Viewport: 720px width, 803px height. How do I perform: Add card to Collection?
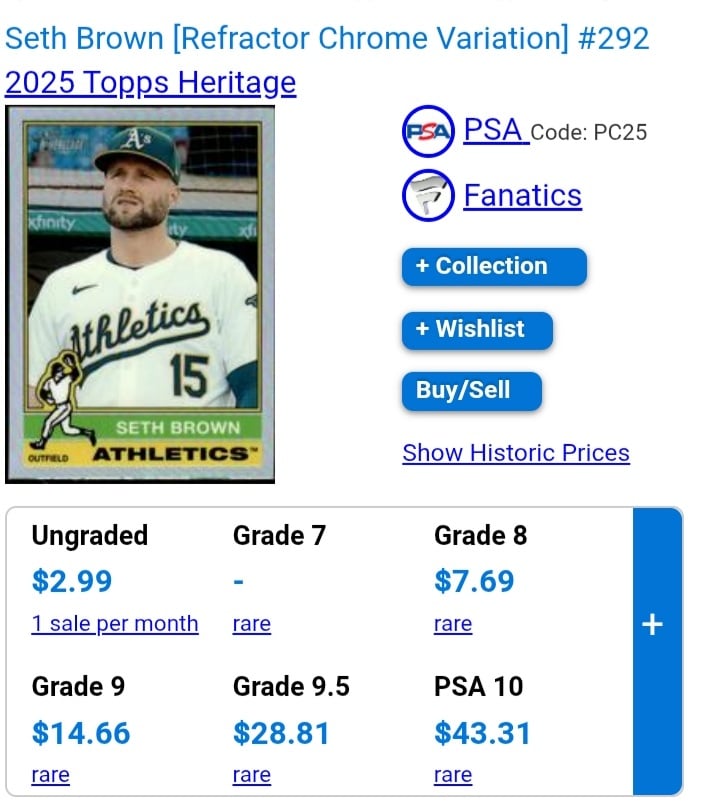click(493, 266)
